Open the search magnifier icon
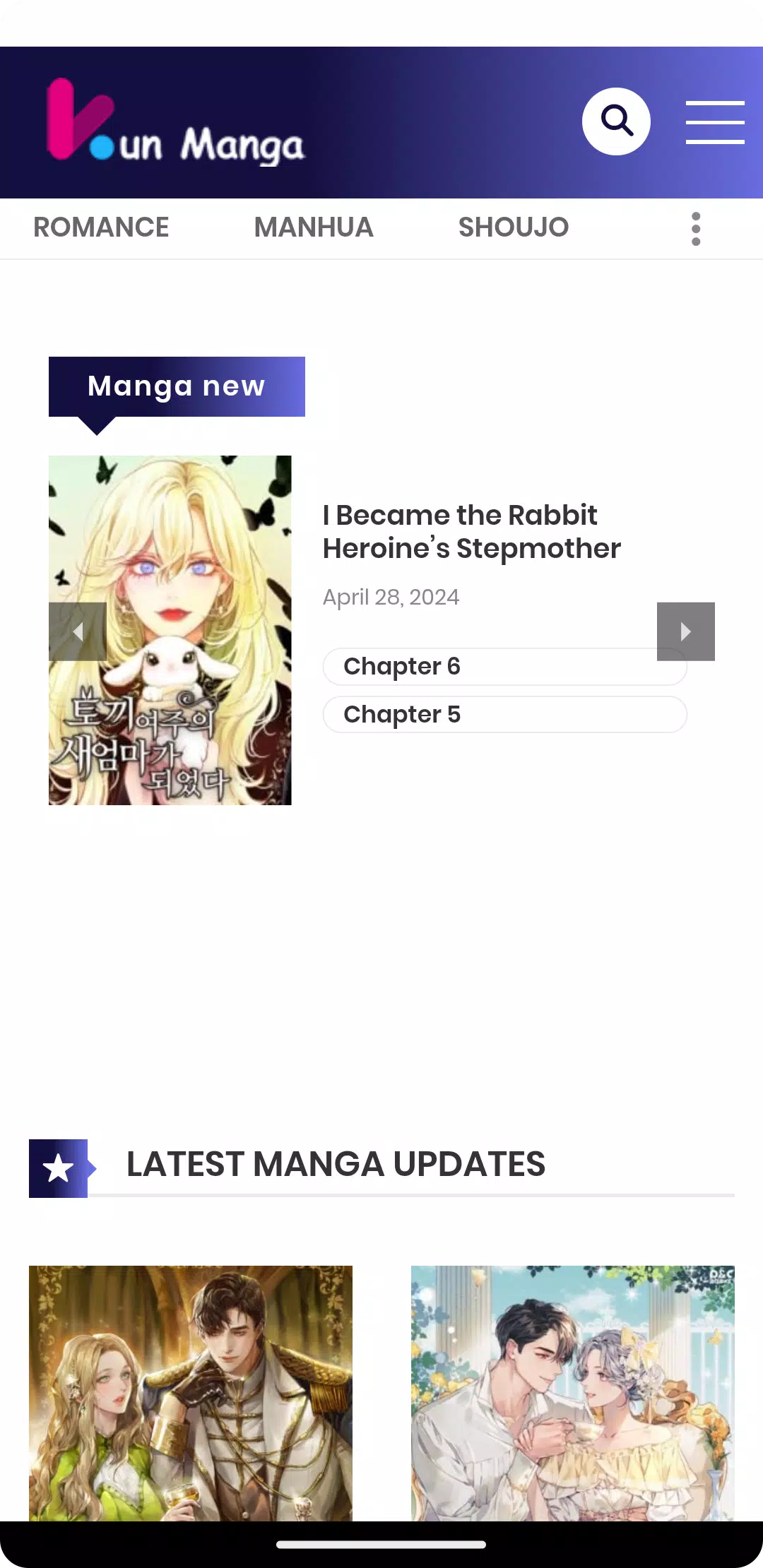This screenshot has height=1568, width=763. click(x=616, y=121)
